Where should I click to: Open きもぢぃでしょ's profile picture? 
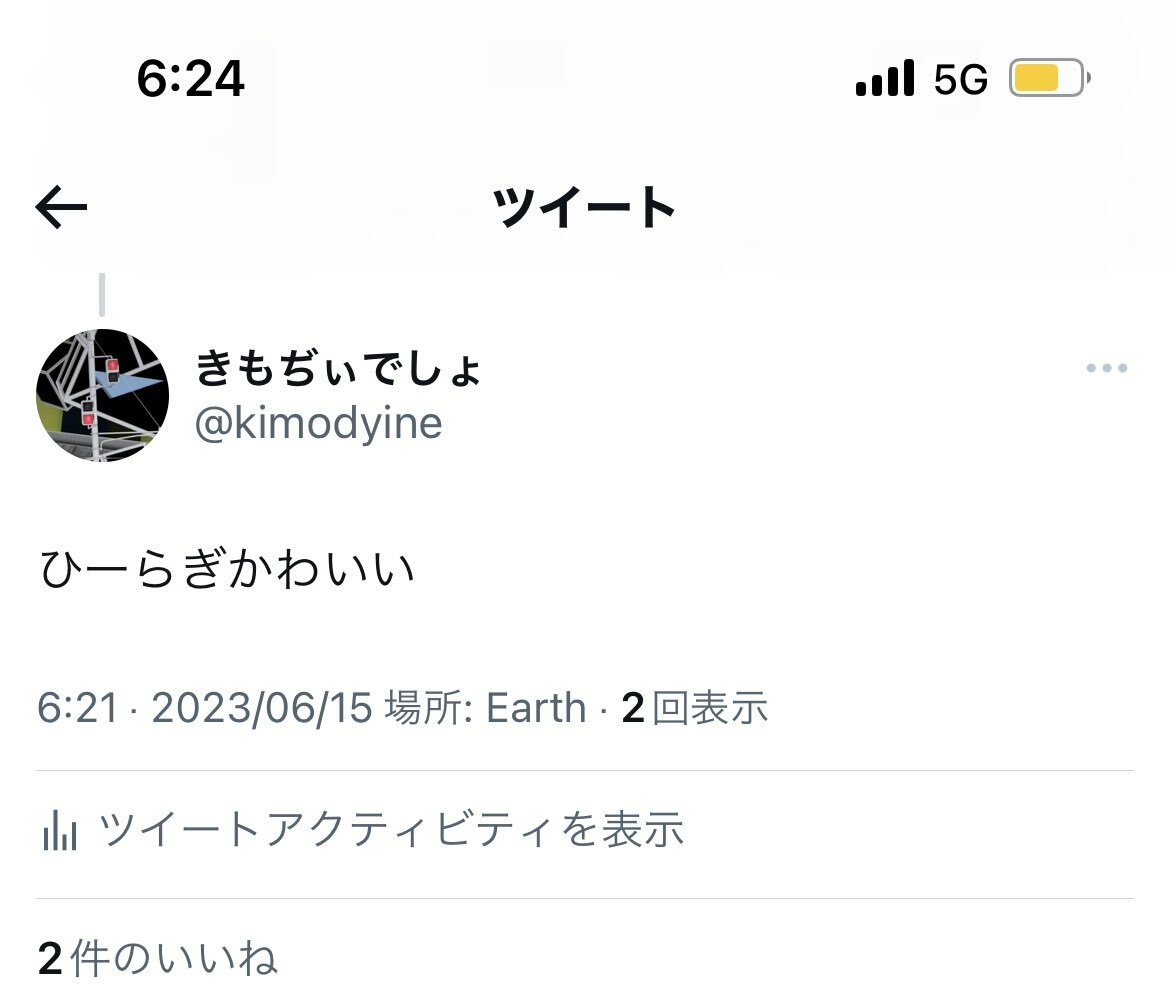[x=102, y=395]
